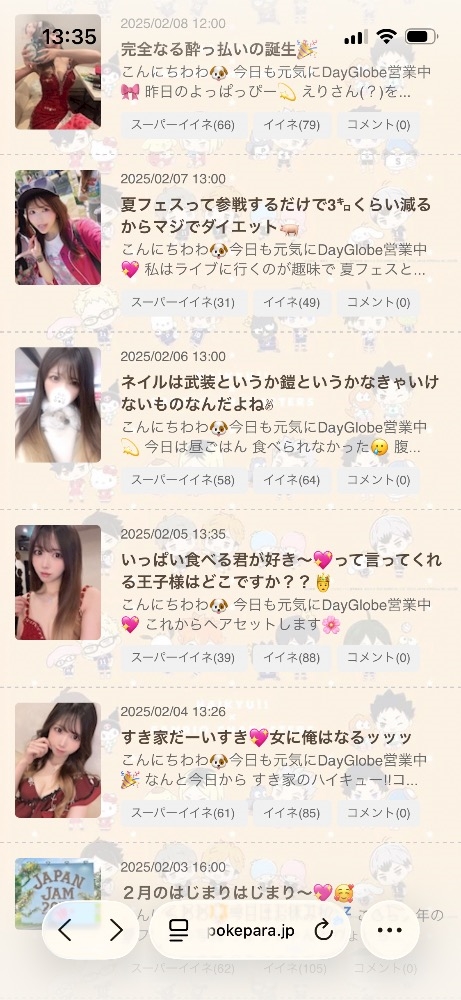461x1000 pixels.
Task: Tap イイネ(49) on the 02/07 post
Action: 291,302
